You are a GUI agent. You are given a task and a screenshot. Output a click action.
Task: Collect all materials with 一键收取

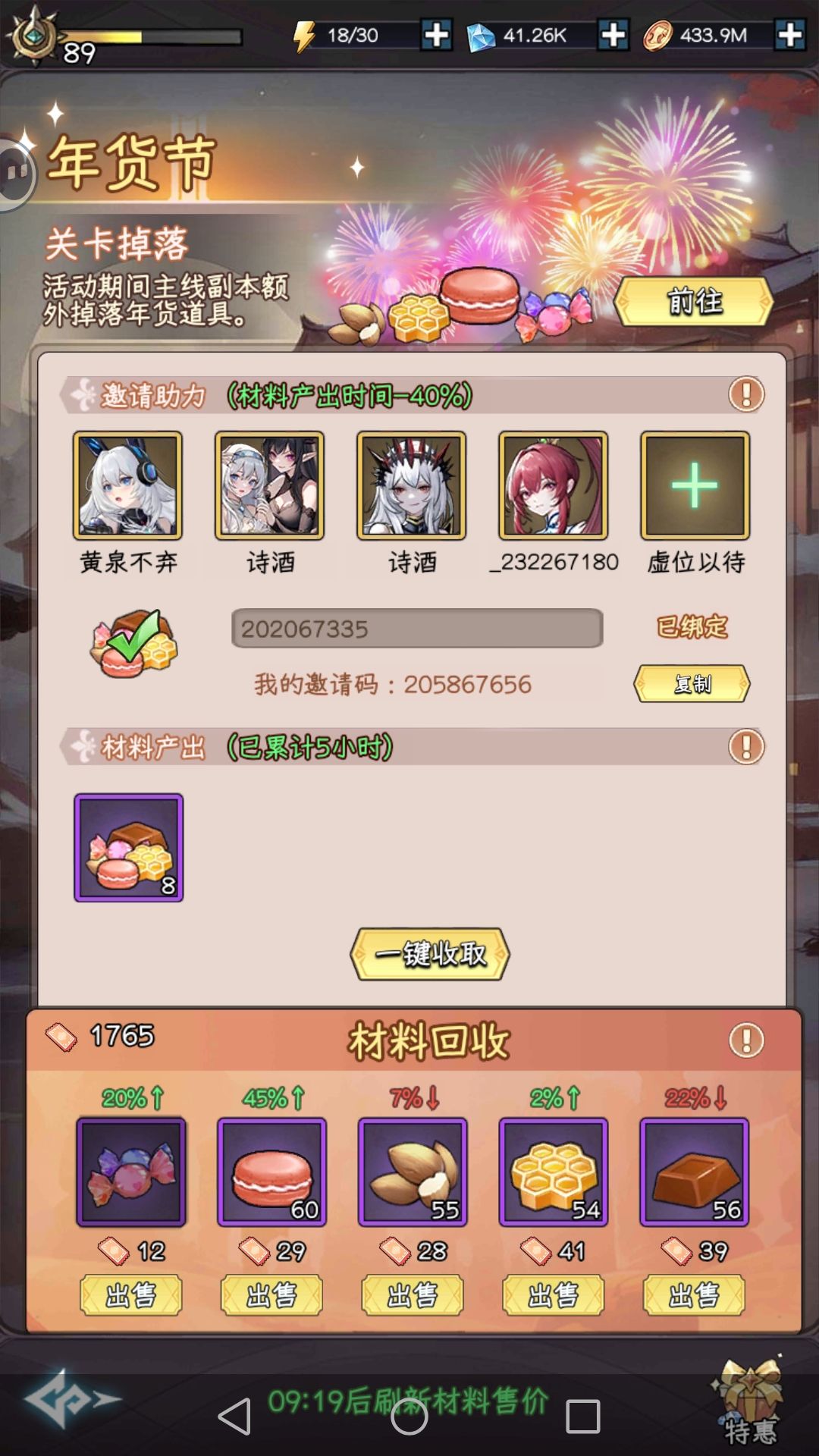[x=430, y=954]
